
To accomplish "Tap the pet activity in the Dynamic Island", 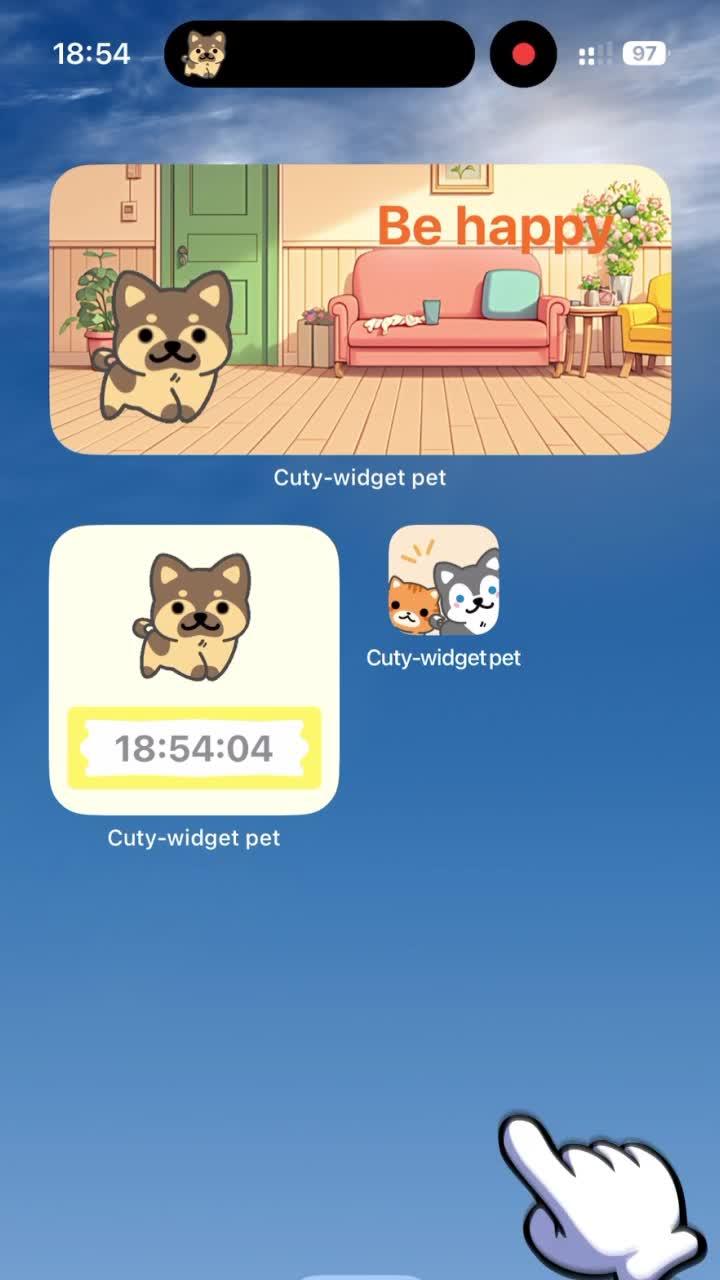I will click(318, 54).
